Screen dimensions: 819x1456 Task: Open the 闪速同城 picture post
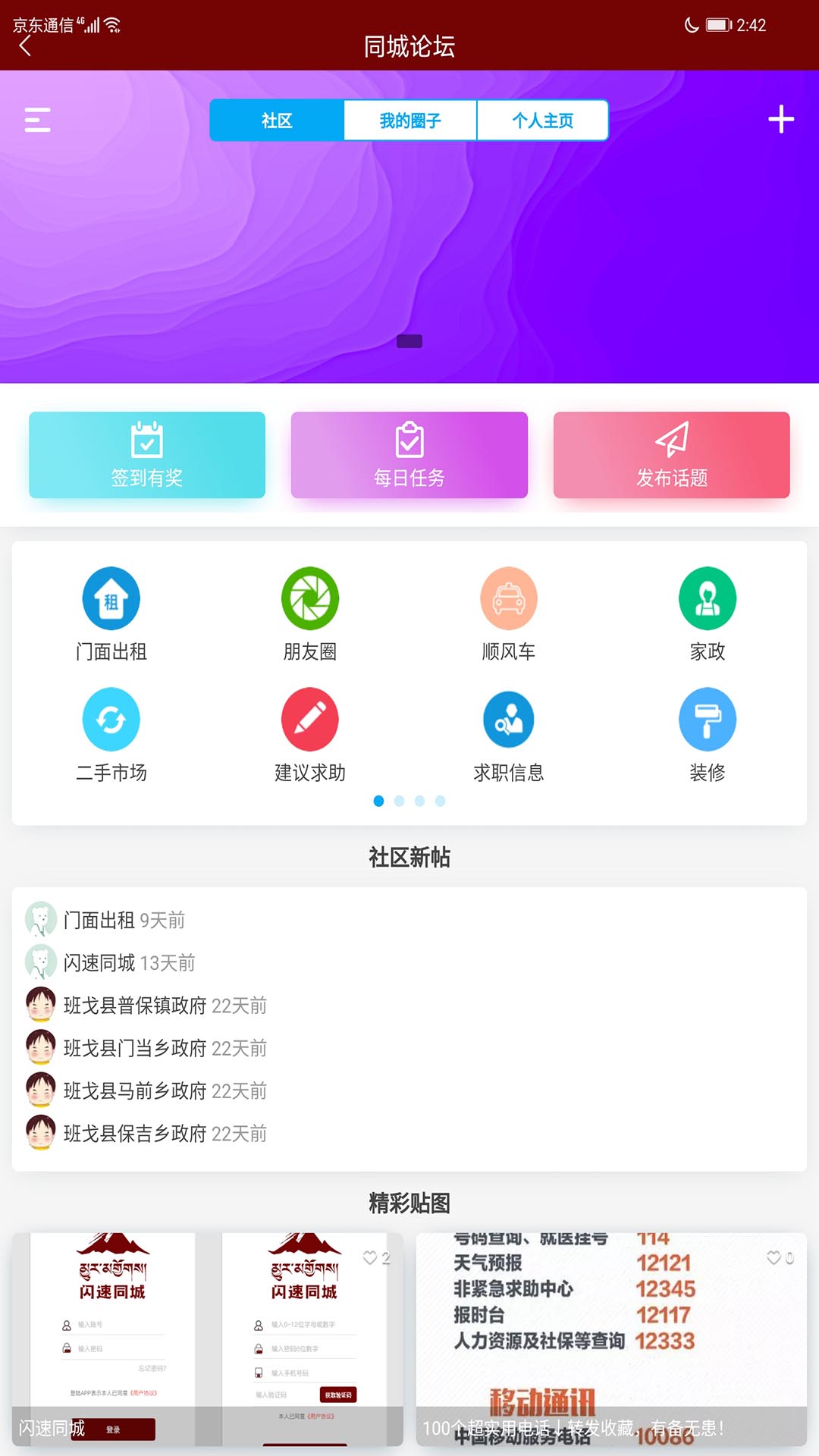(x=207, y=1339)
